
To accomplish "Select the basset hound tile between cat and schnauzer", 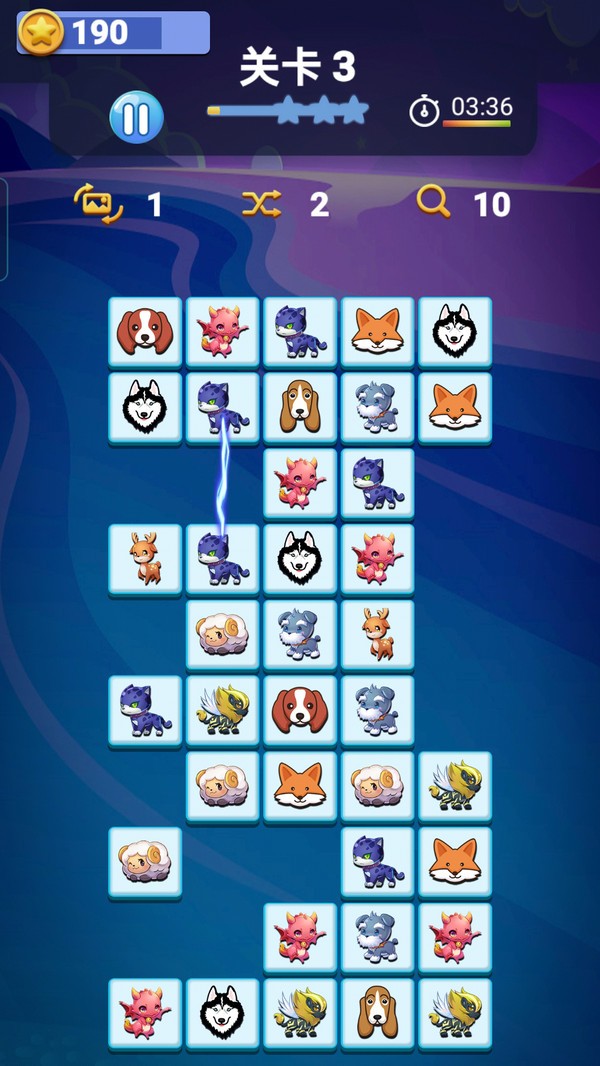I will click(300, 407).
